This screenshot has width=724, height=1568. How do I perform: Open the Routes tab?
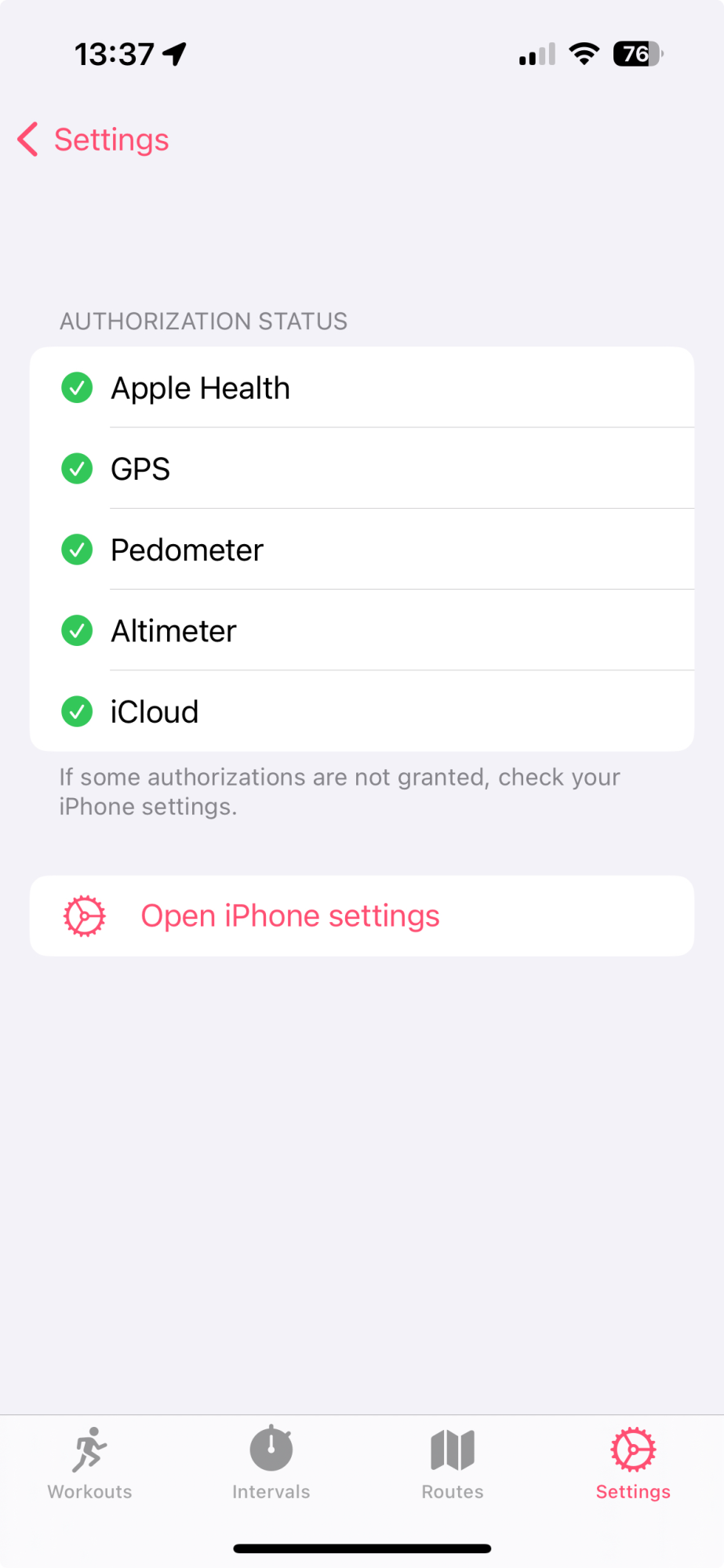pos(453,1463)
